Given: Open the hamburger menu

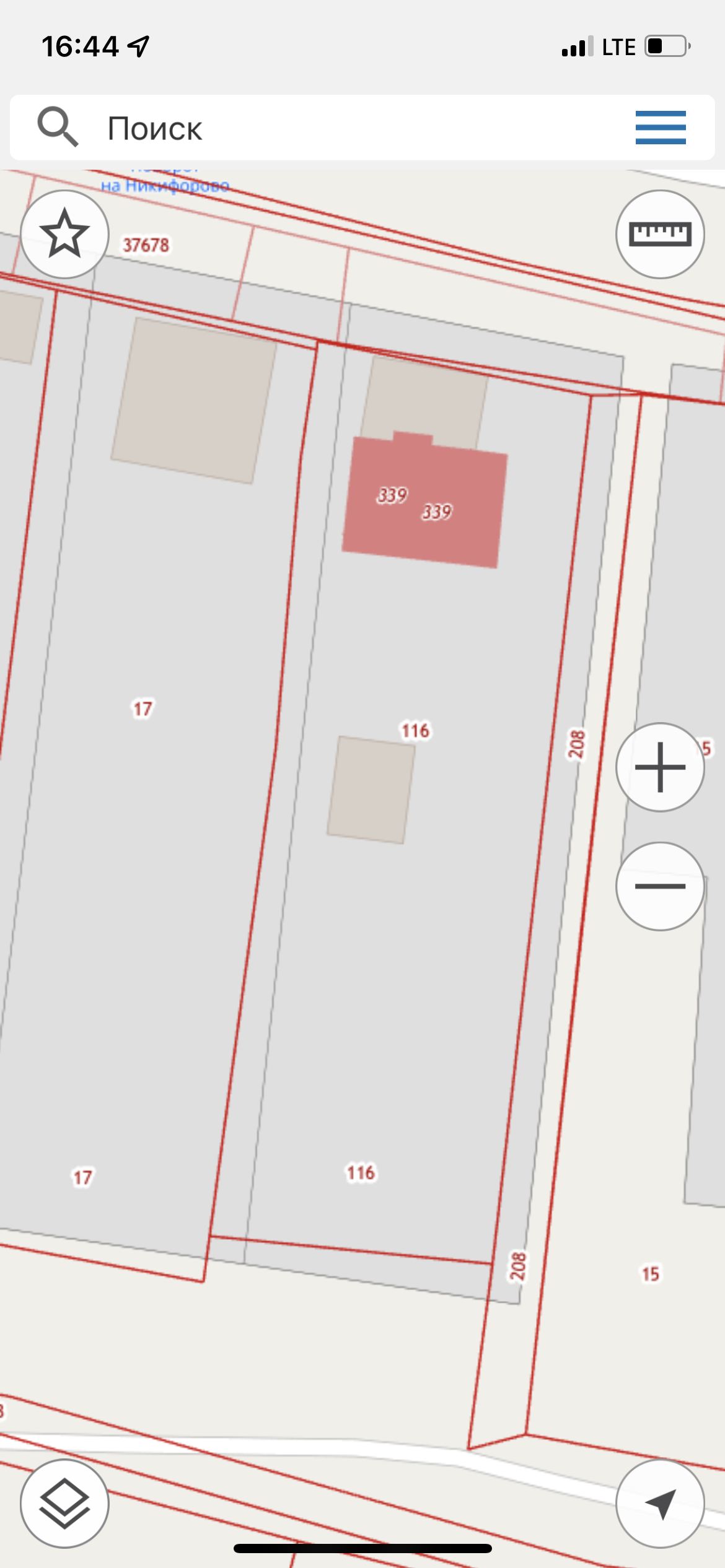Looking at the screenshot, I should 660,128.
